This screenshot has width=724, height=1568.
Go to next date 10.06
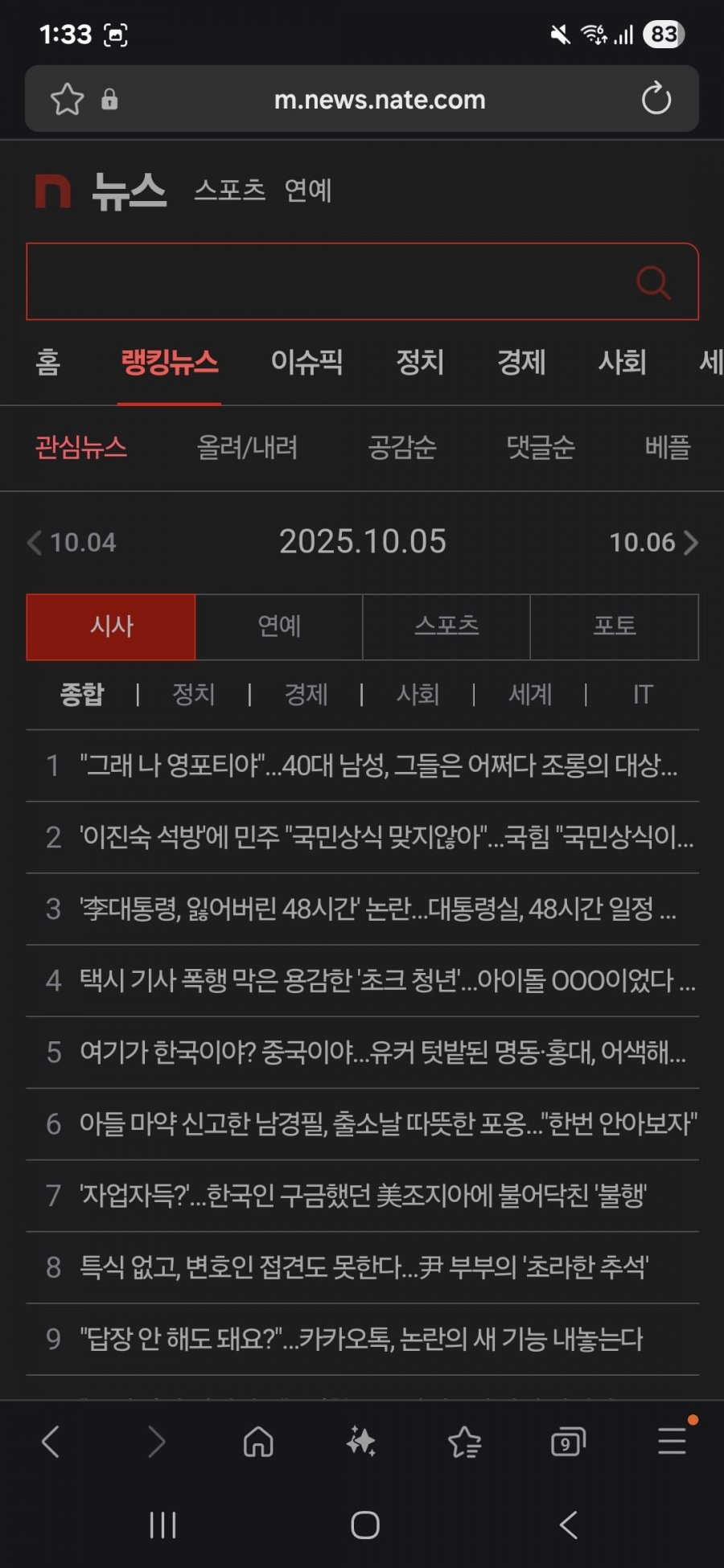(x=653, y=543)
